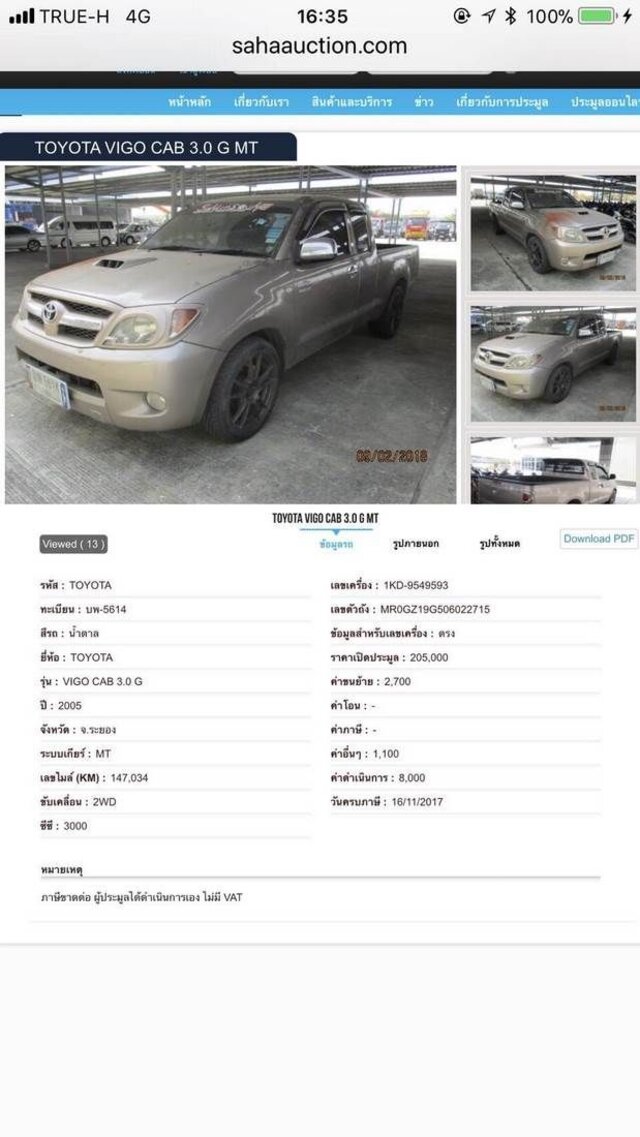The image size is (640, 1137).
Task: Open the ข่าว news menu item
Action: point(424,102)
